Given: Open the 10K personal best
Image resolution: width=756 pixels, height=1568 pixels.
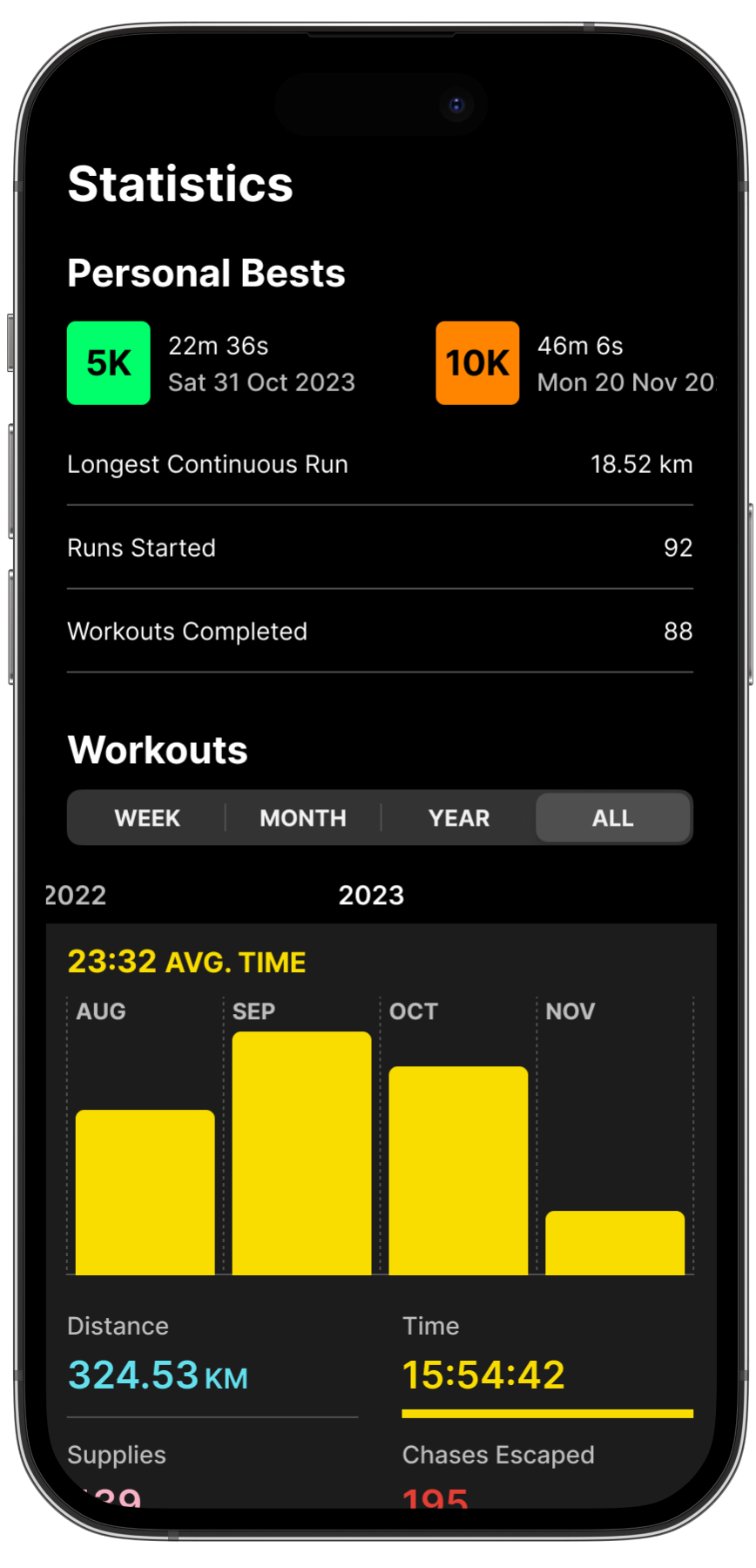Looking at the screenshot, I should tap(576, 363).
